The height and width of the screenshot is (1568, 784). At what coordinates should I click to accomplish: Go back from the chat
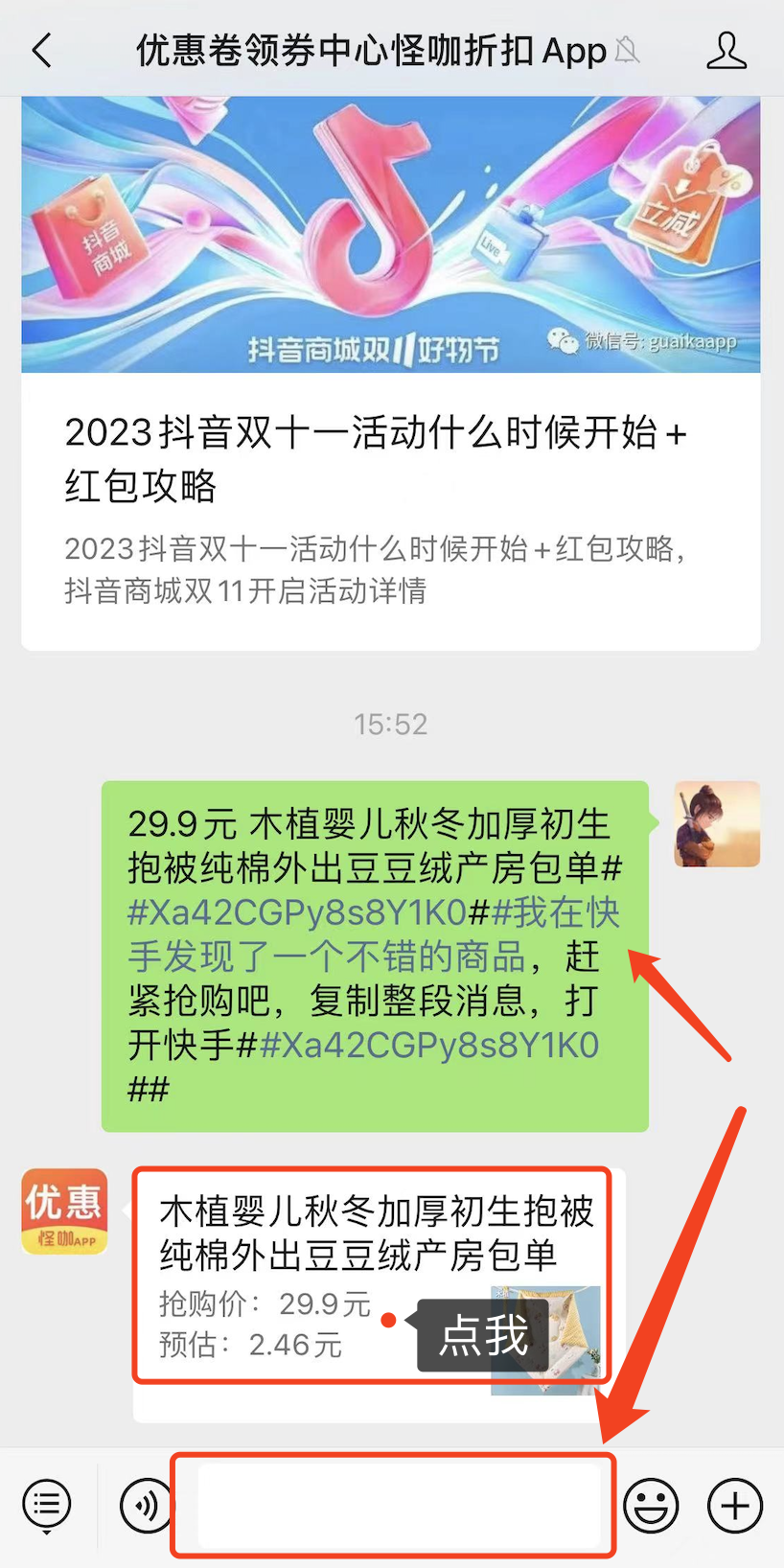click(x=42, y=50)
